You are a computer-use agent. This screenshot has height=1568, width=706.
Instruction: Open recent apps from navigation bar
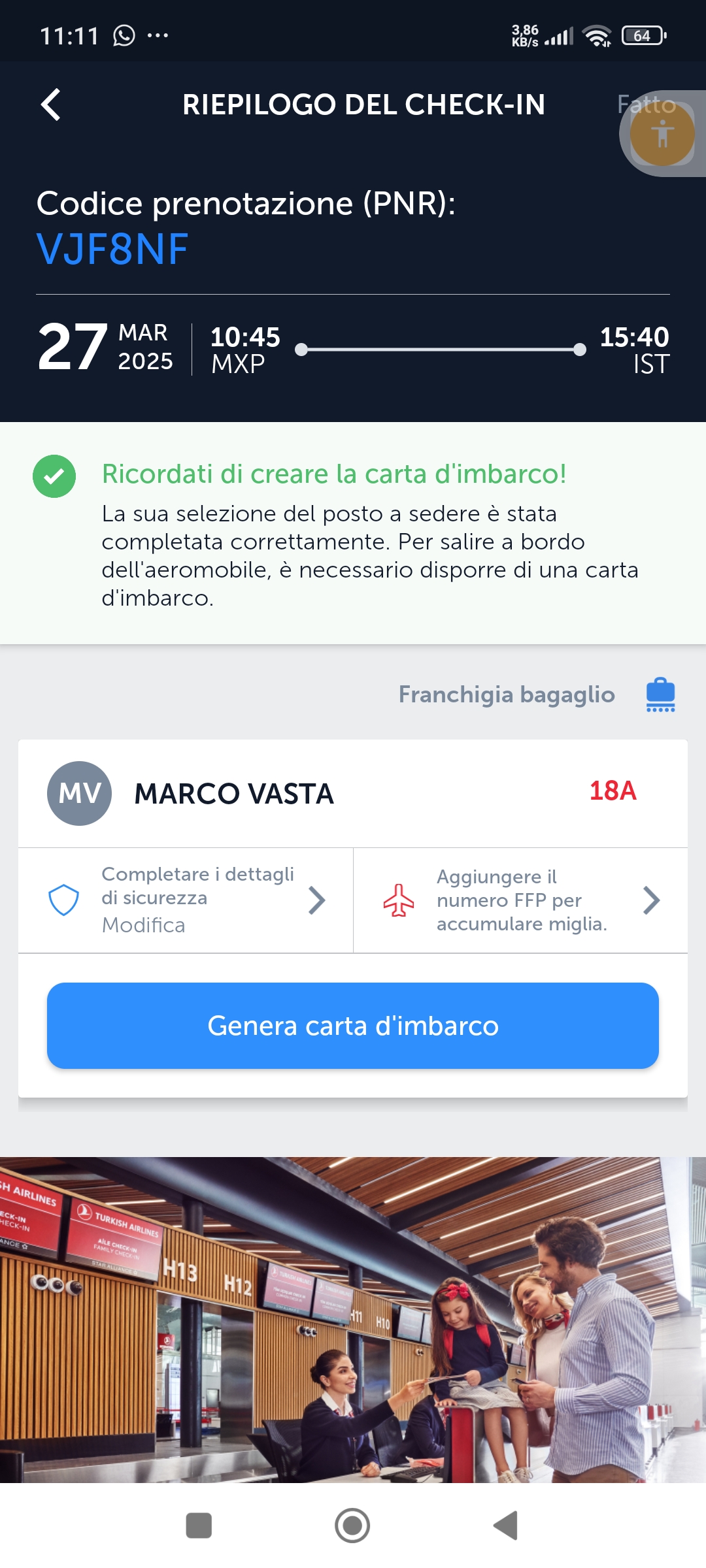click(199, 1526)
